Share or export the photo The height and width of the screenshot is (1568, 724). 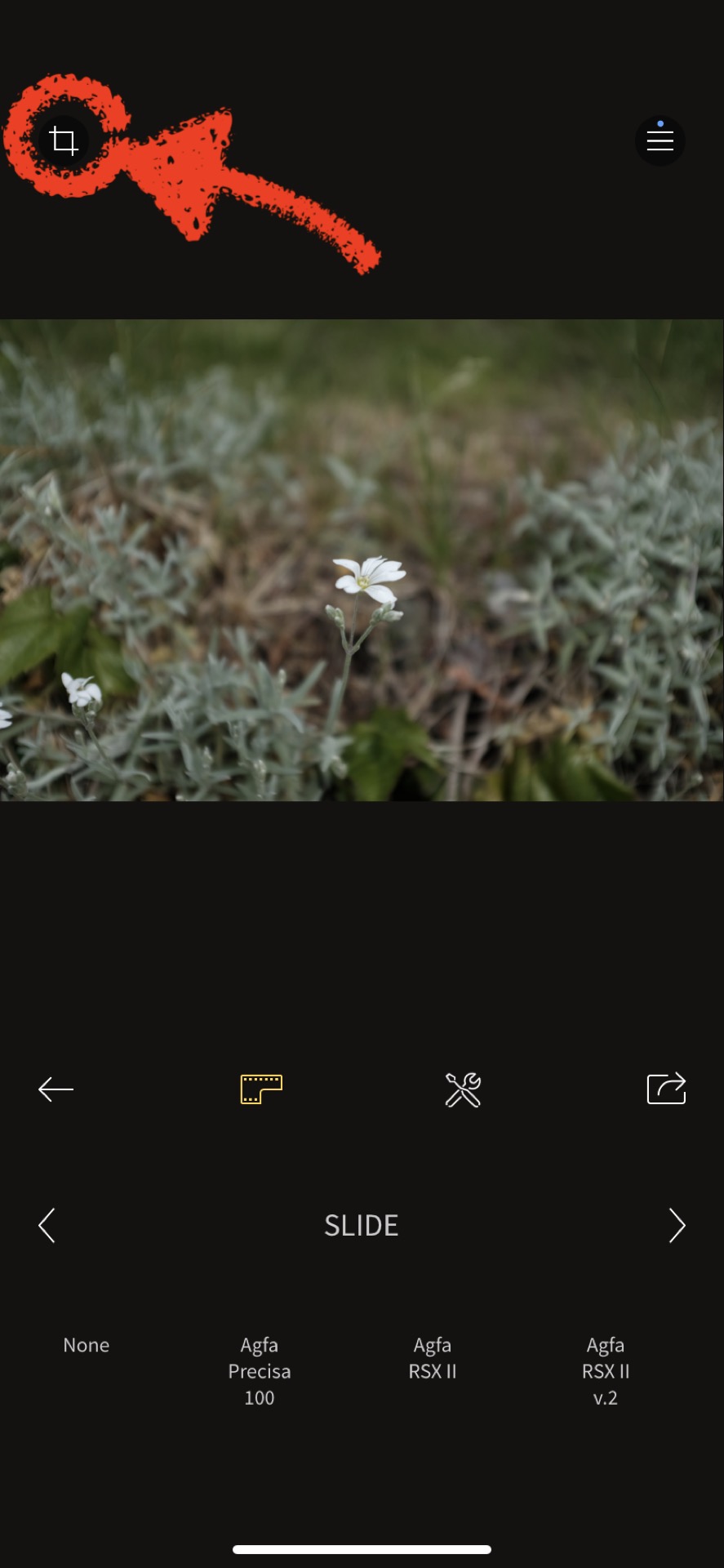(666, 1089)
